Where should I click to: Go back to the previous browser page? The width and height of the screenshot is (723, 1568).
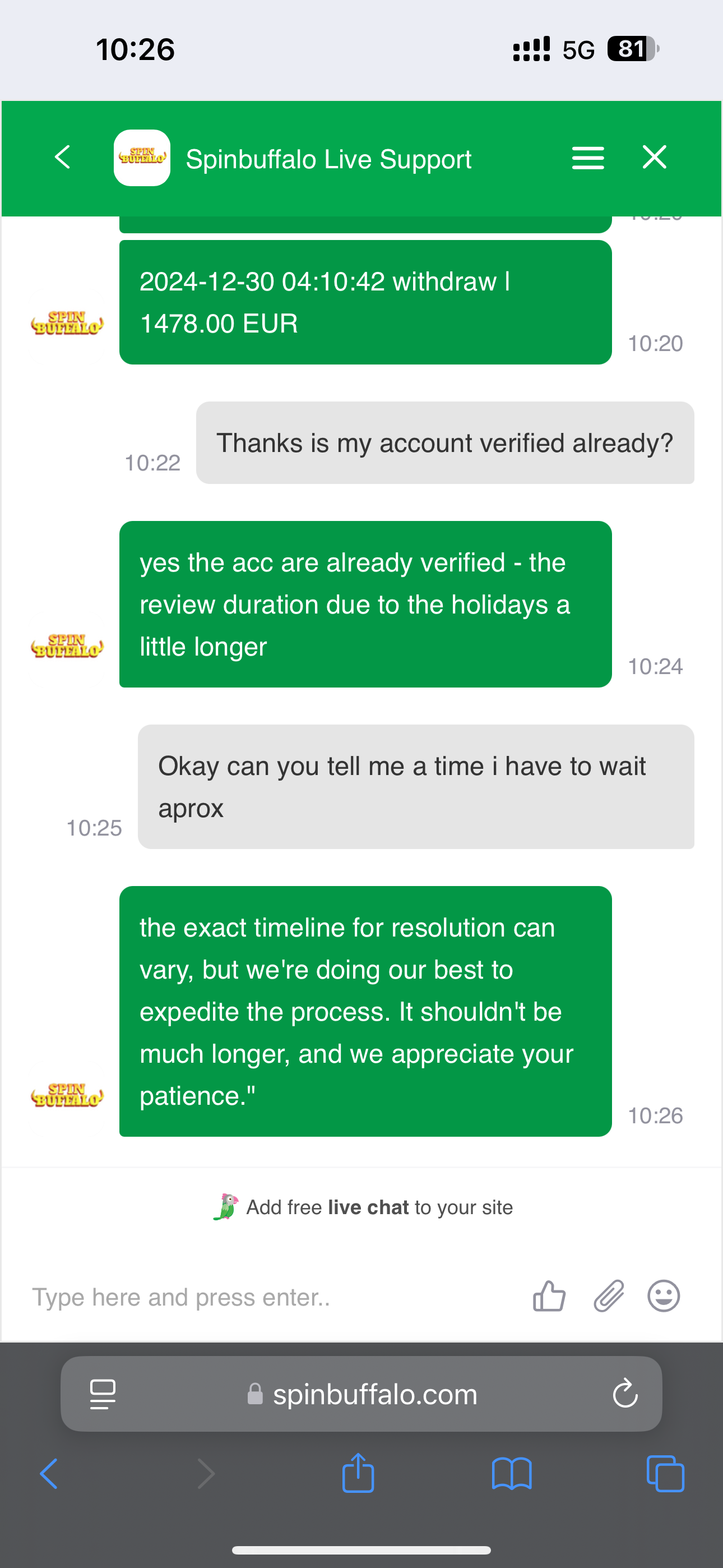[x=49, y=1474]
